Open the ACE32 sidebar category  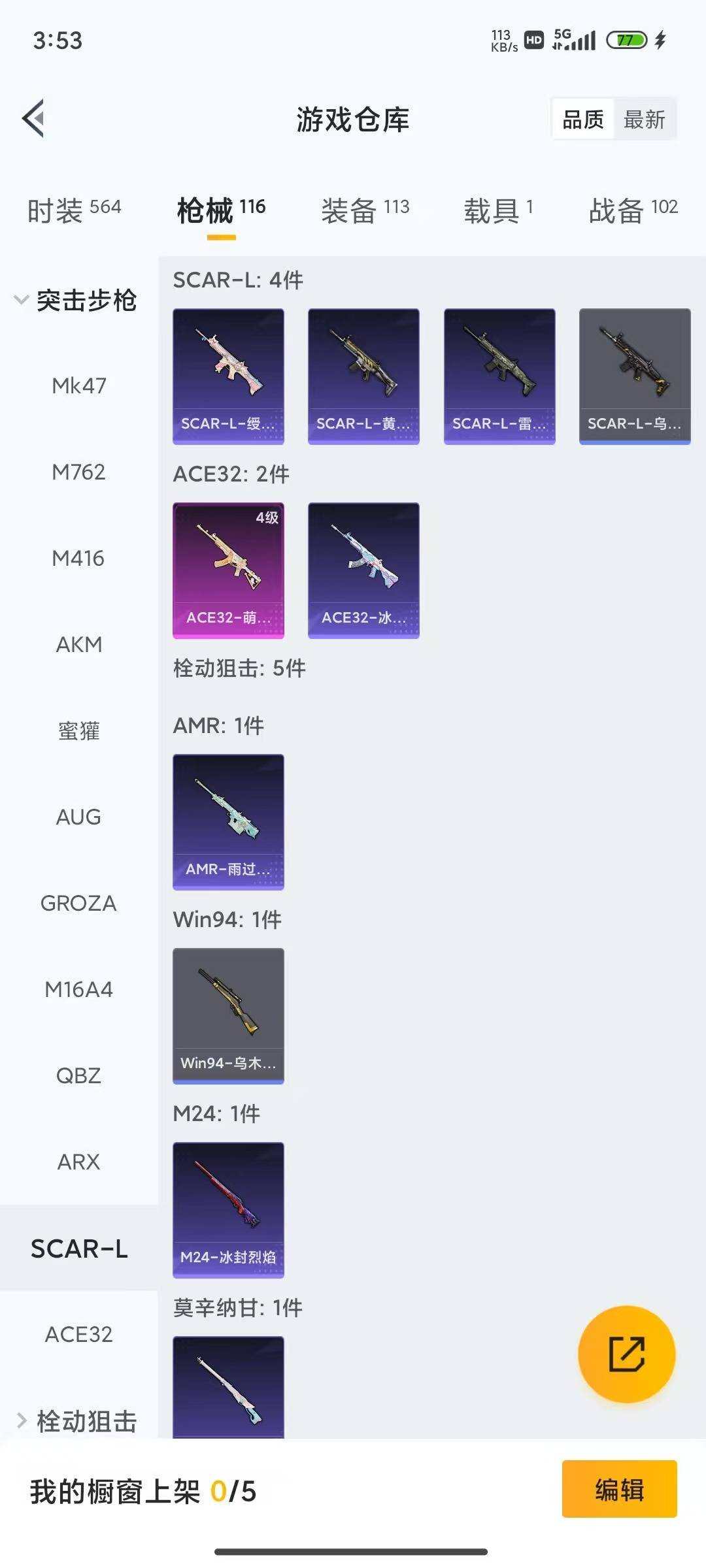click(x=78, y=1335)
